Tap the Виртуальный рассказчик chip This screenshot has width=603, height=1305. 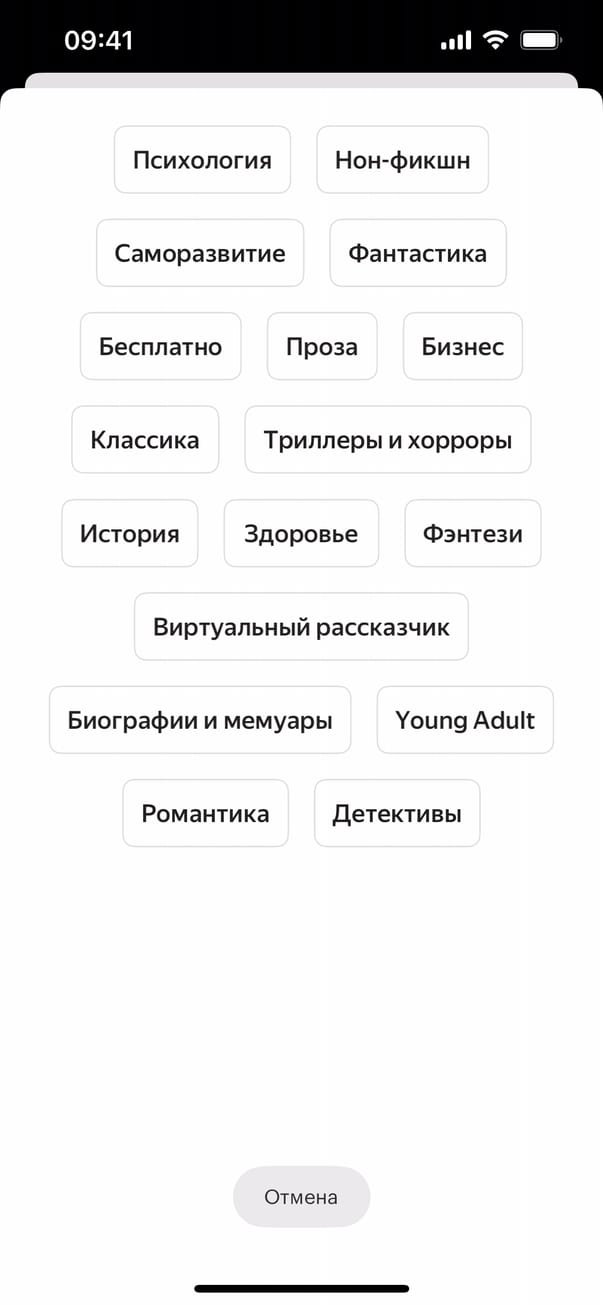click(301, 627)
